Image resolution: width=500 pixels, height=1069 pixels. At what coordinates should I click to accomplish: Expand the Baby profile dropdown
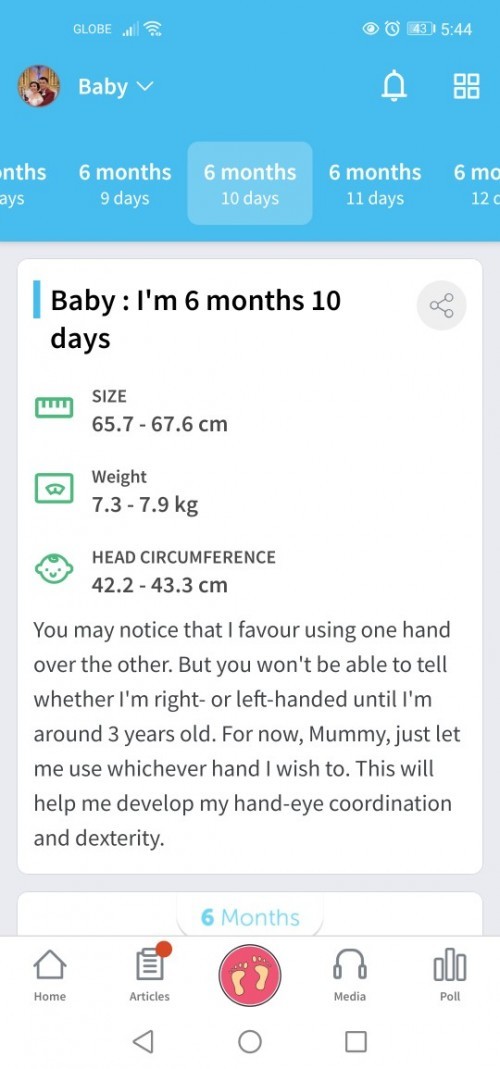click(116, 87)
